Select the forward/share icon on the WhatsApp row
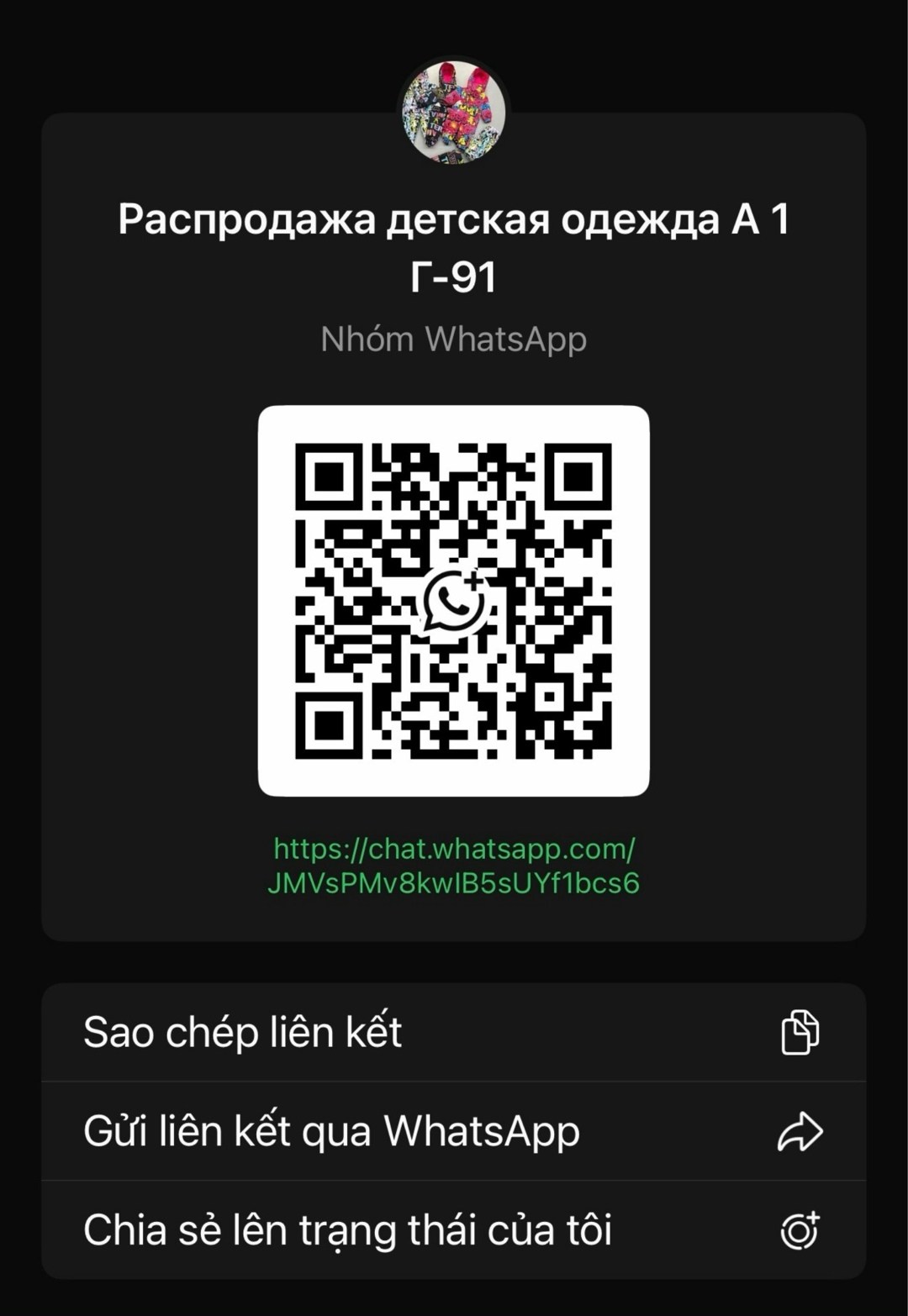The height and width of the screenshot is (1316, 908). (802, 1130)
